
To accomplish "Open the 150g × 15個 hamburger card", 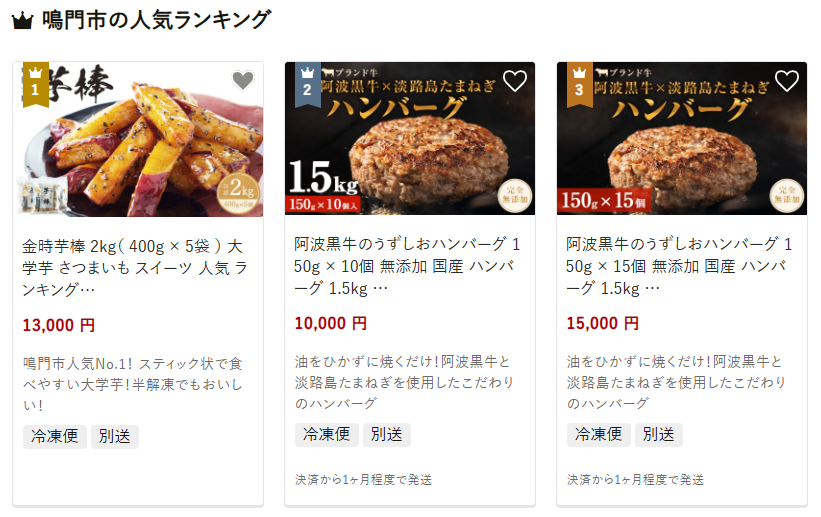I will click(681, 260).
